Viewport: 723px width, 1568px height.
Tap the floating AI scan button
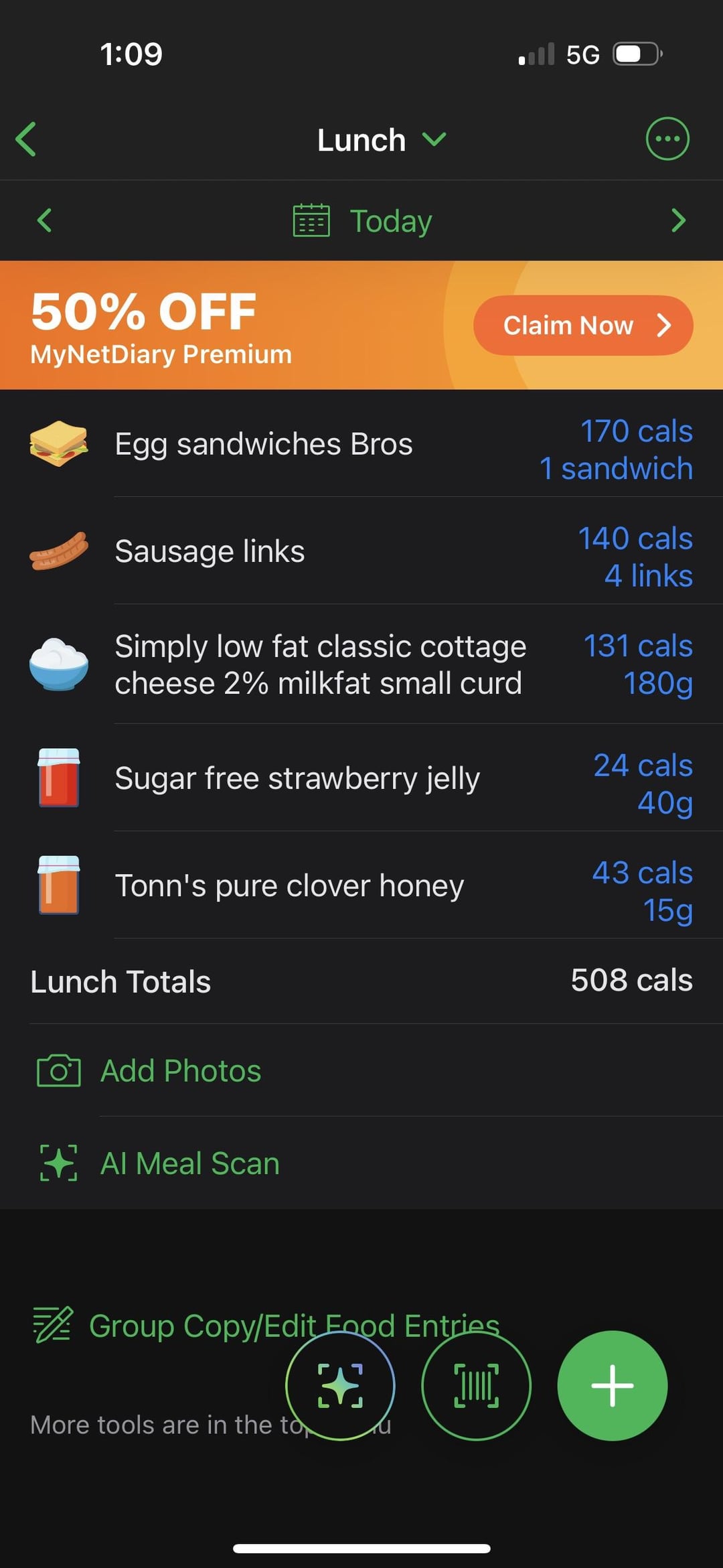pos(340,1386)
